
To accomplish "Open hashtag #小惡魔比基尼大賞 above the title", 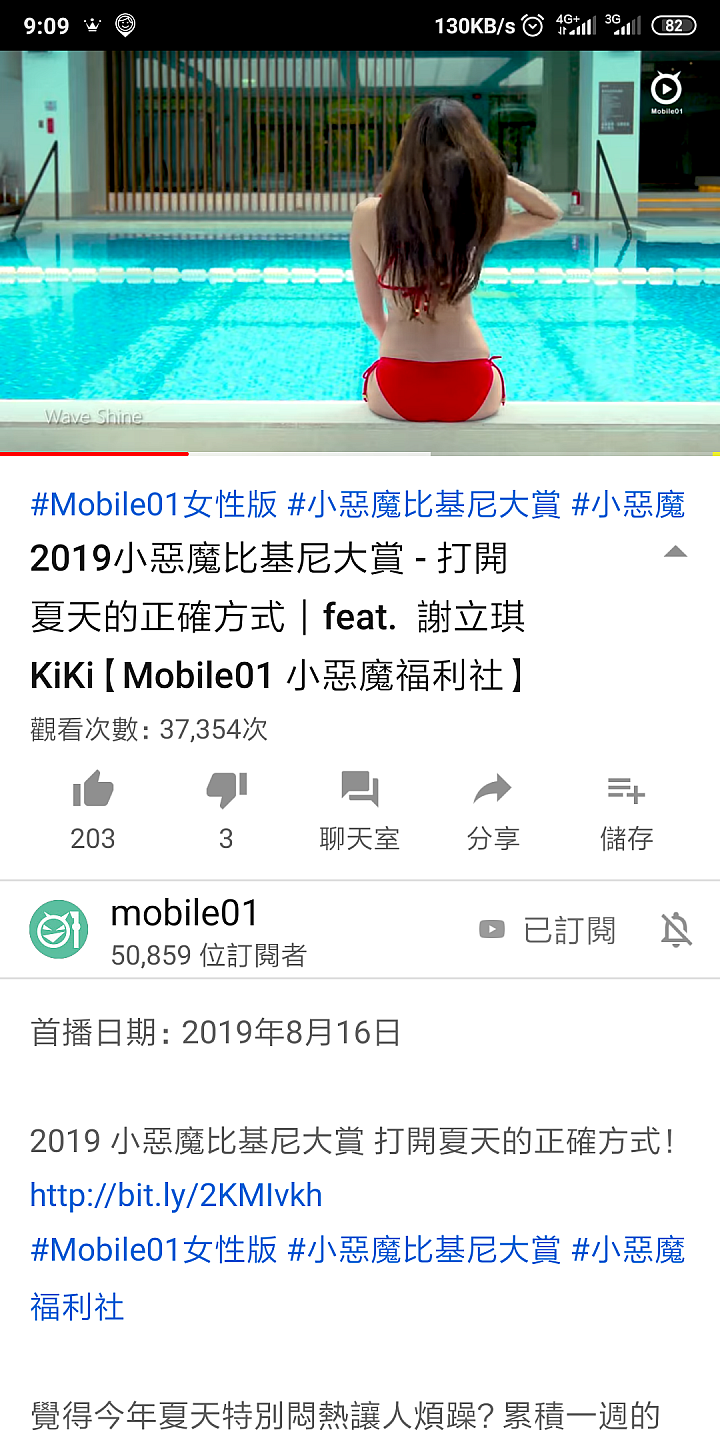I will (424, 505).
